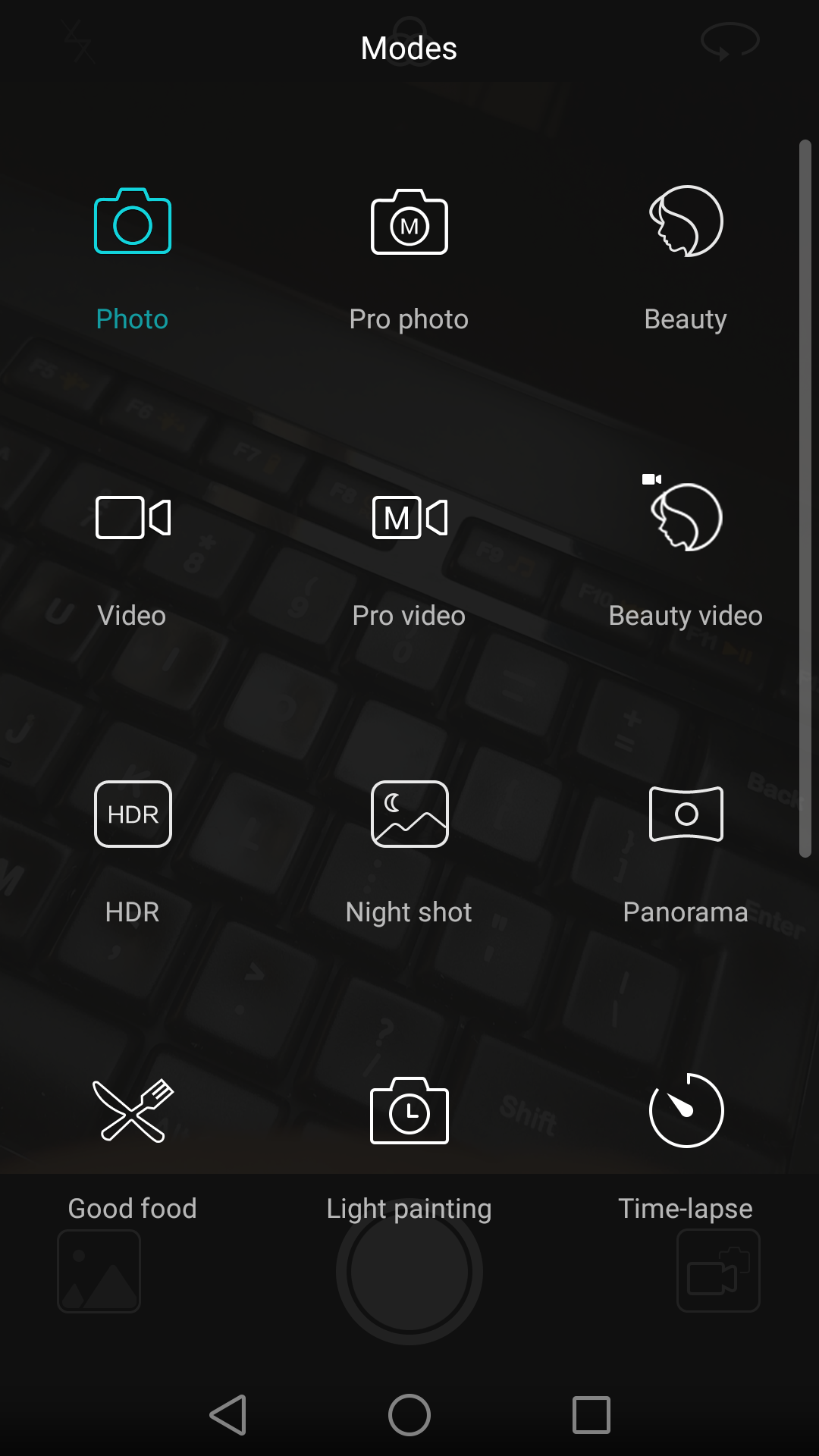Go back with the navigation bar
The image size is (819, 1456).
(x=227, y=1415)
